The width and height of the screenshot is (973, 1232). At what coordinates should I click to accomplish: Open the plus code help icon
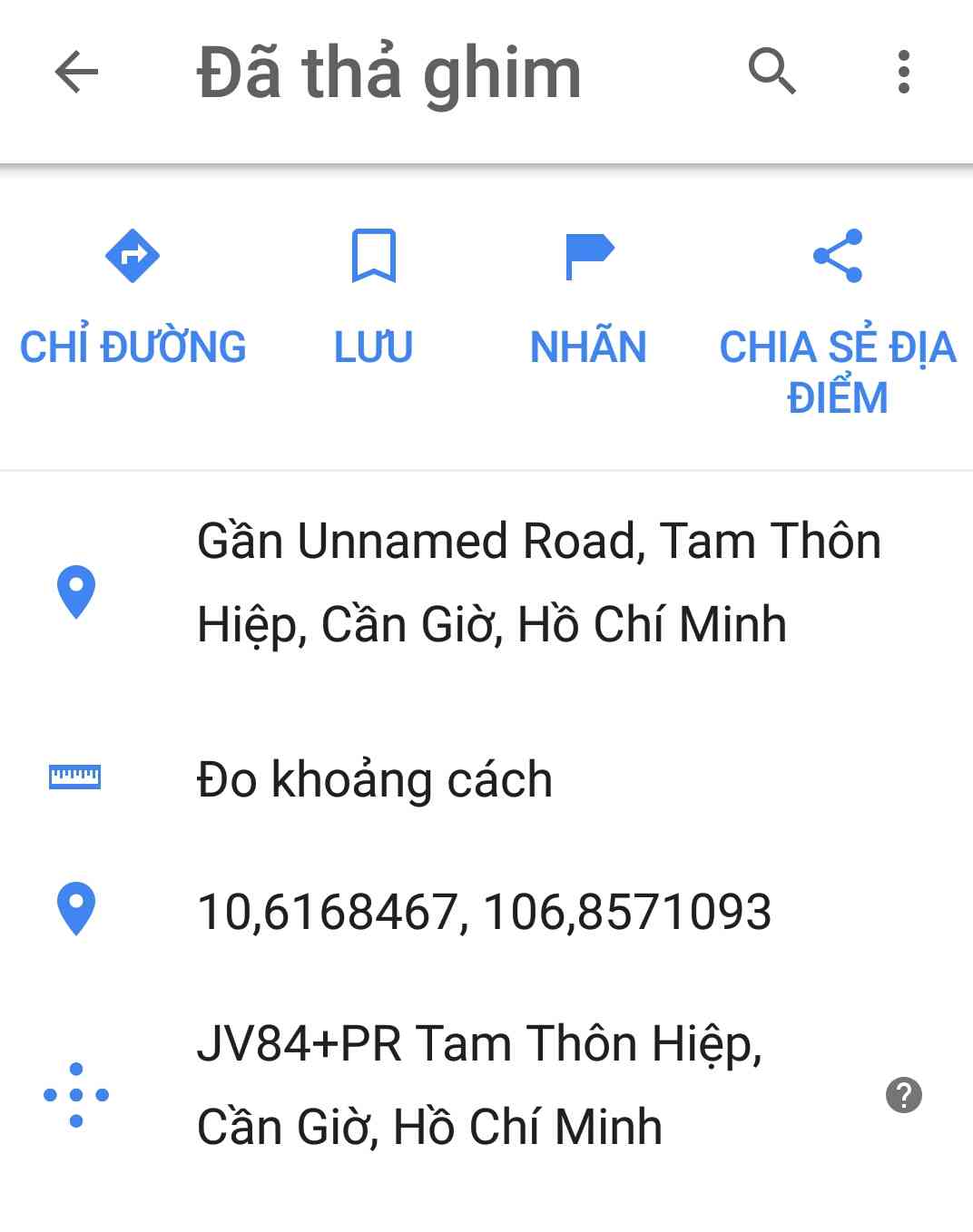tap(903, 1095)
